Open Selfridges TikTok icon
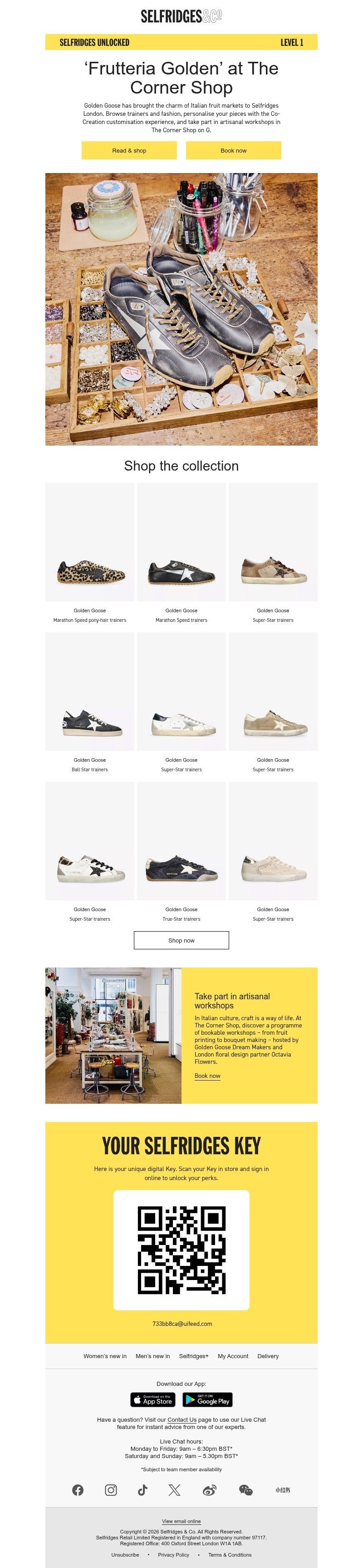The height and width of the screenshot is (1568, 363). [x=143, y=1490]
